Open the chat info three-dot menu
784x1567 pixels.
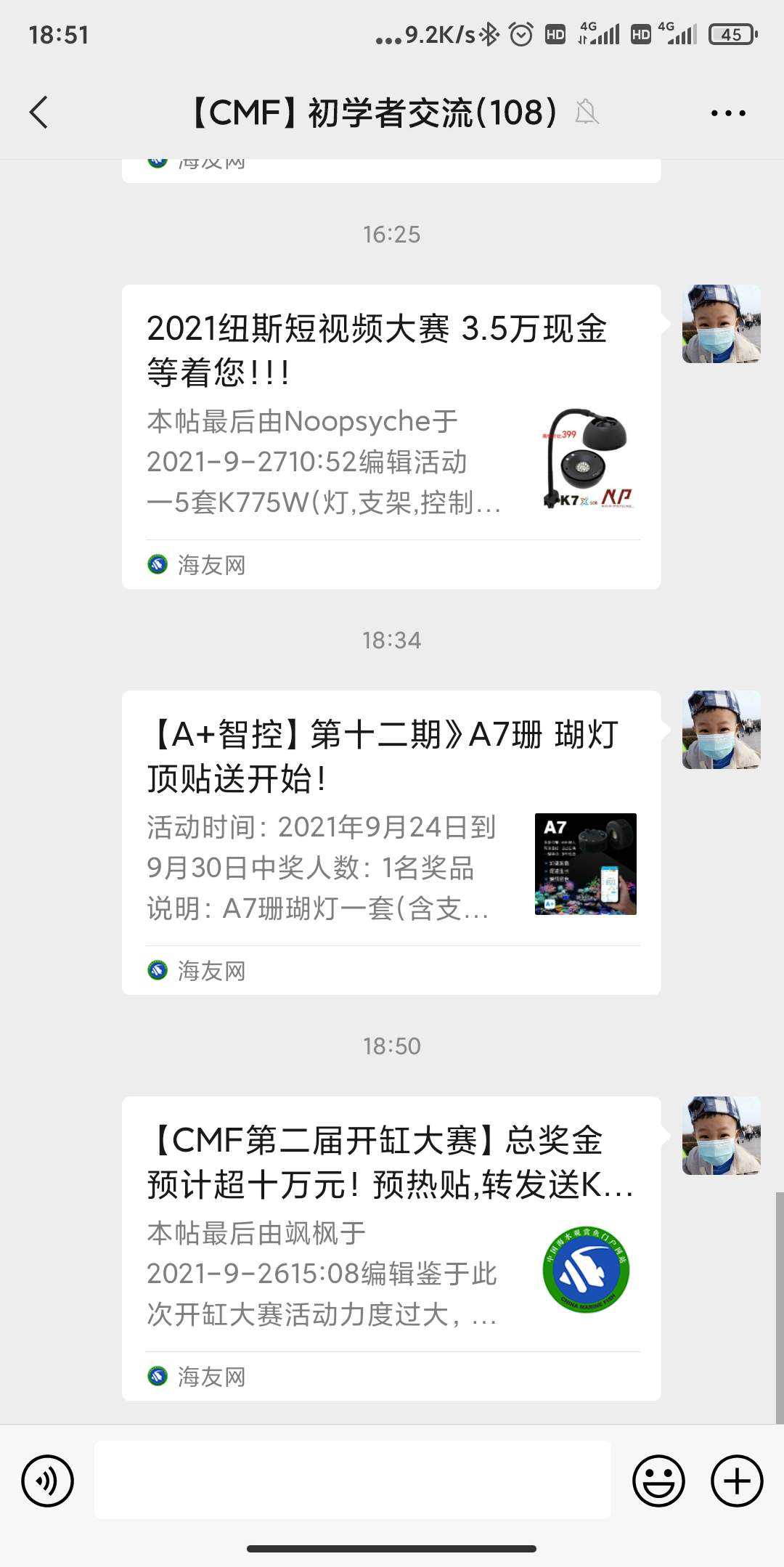[x=728, y=113]
